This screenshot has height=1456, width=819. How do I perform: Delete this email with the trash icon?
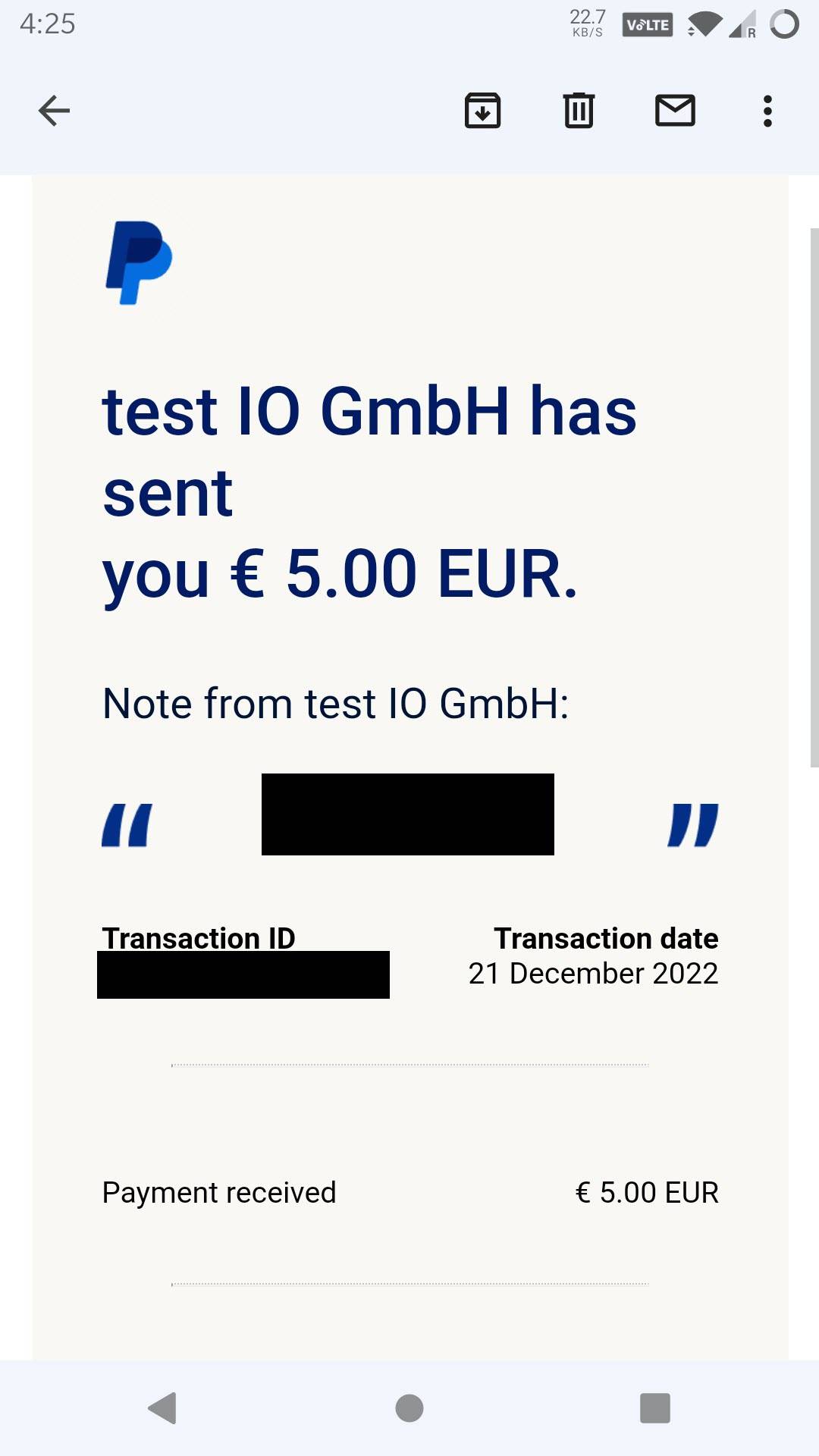pos(579,111)
